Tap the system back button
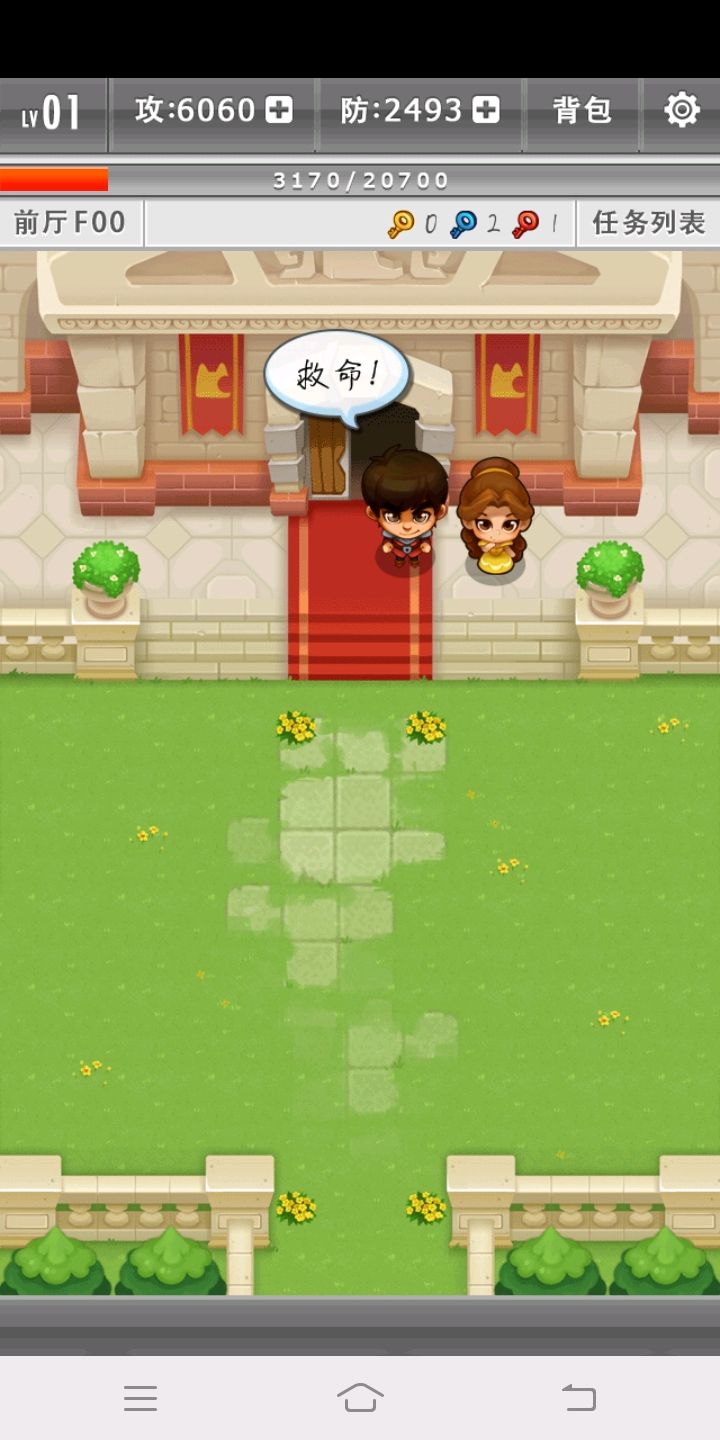This screenshot has width=720, height=1440. point(579,1397)
